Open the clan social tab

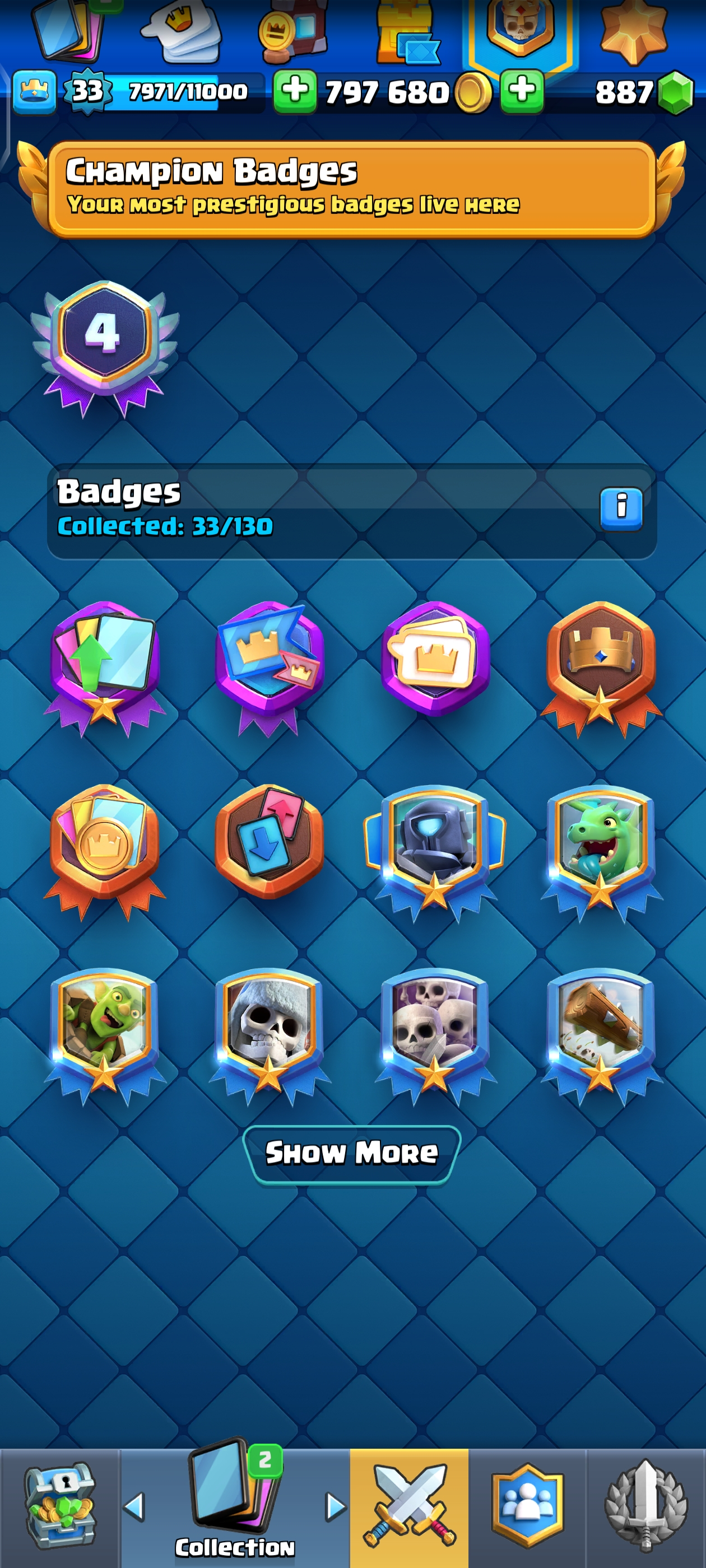[527, 1506]
